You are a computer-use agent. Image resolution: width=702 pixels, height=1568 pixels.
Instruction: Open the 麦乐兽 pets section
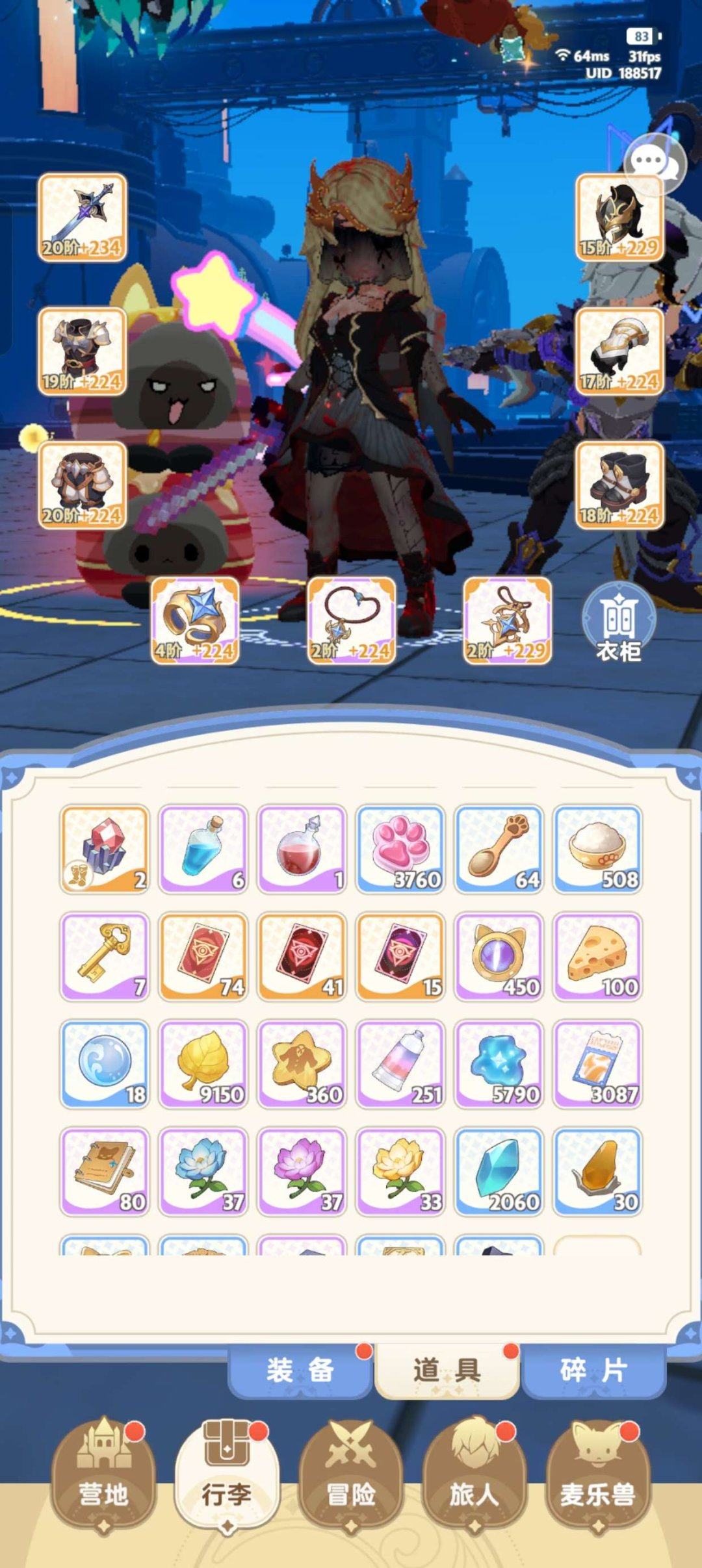pyautogui.click(x=598, y=1474)
